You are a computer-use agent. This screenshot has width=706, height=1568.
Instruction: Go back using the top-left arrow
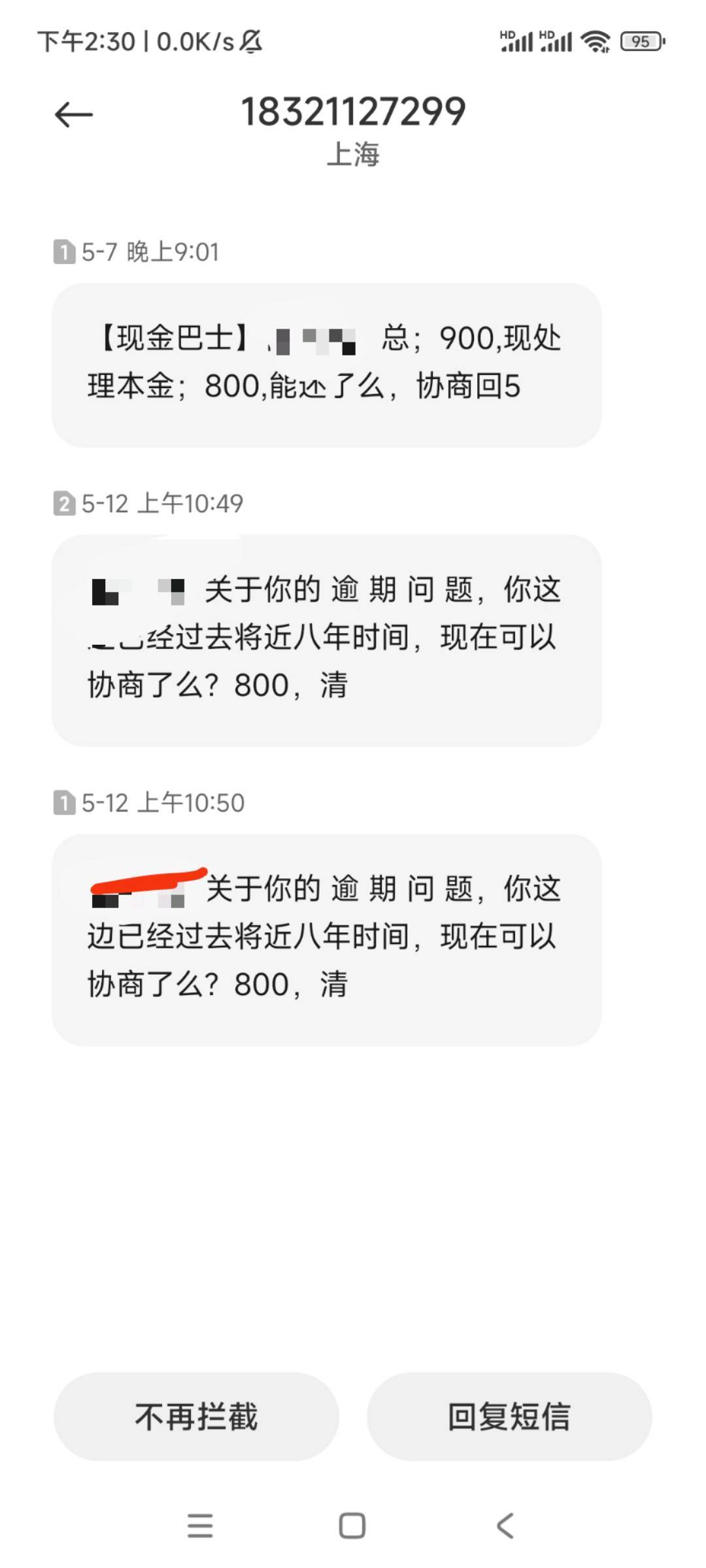click(73, 115)
